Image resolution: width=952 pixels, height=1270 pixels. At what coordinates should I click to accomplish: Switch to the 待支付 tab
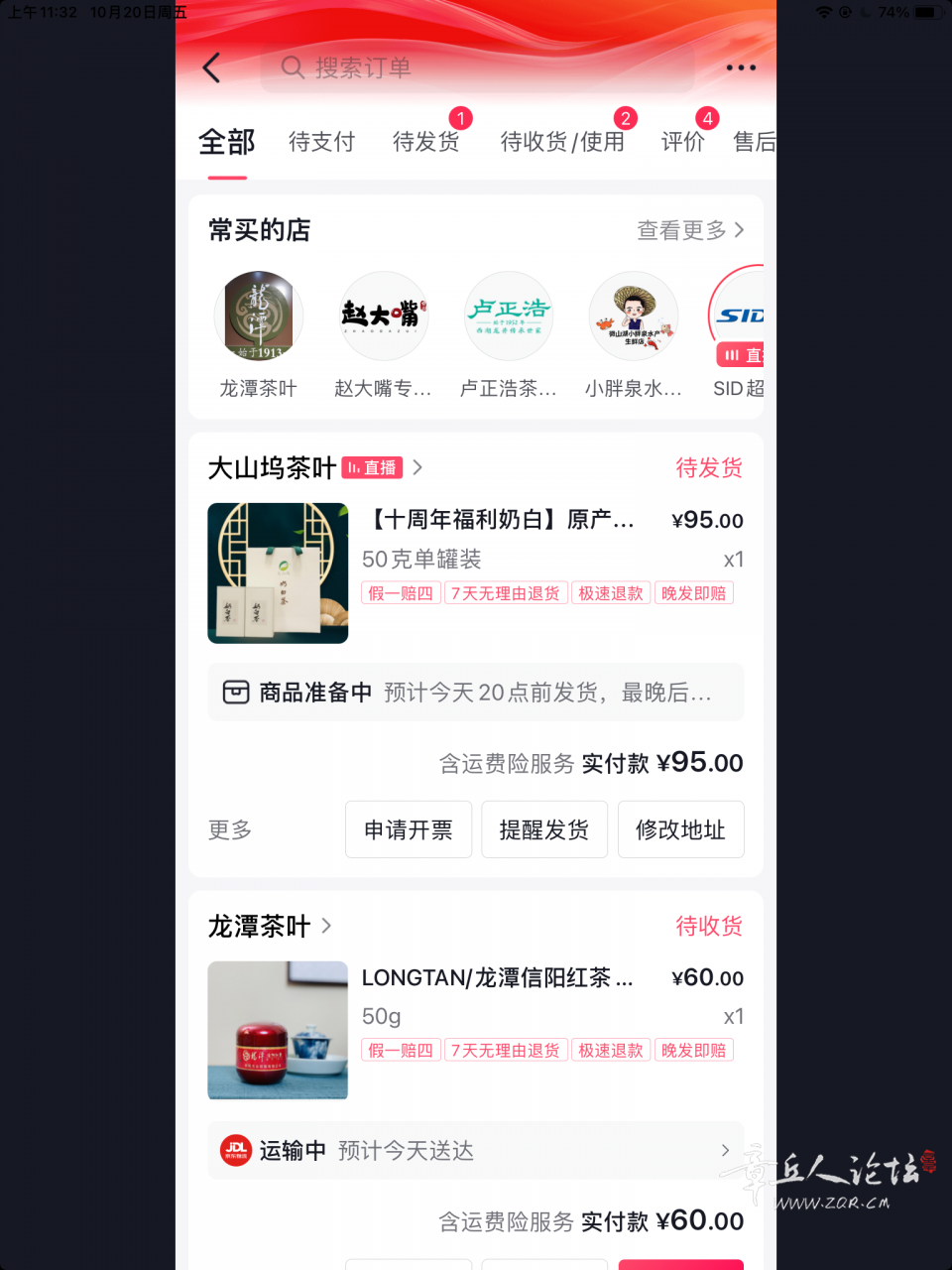click(321, 142)
